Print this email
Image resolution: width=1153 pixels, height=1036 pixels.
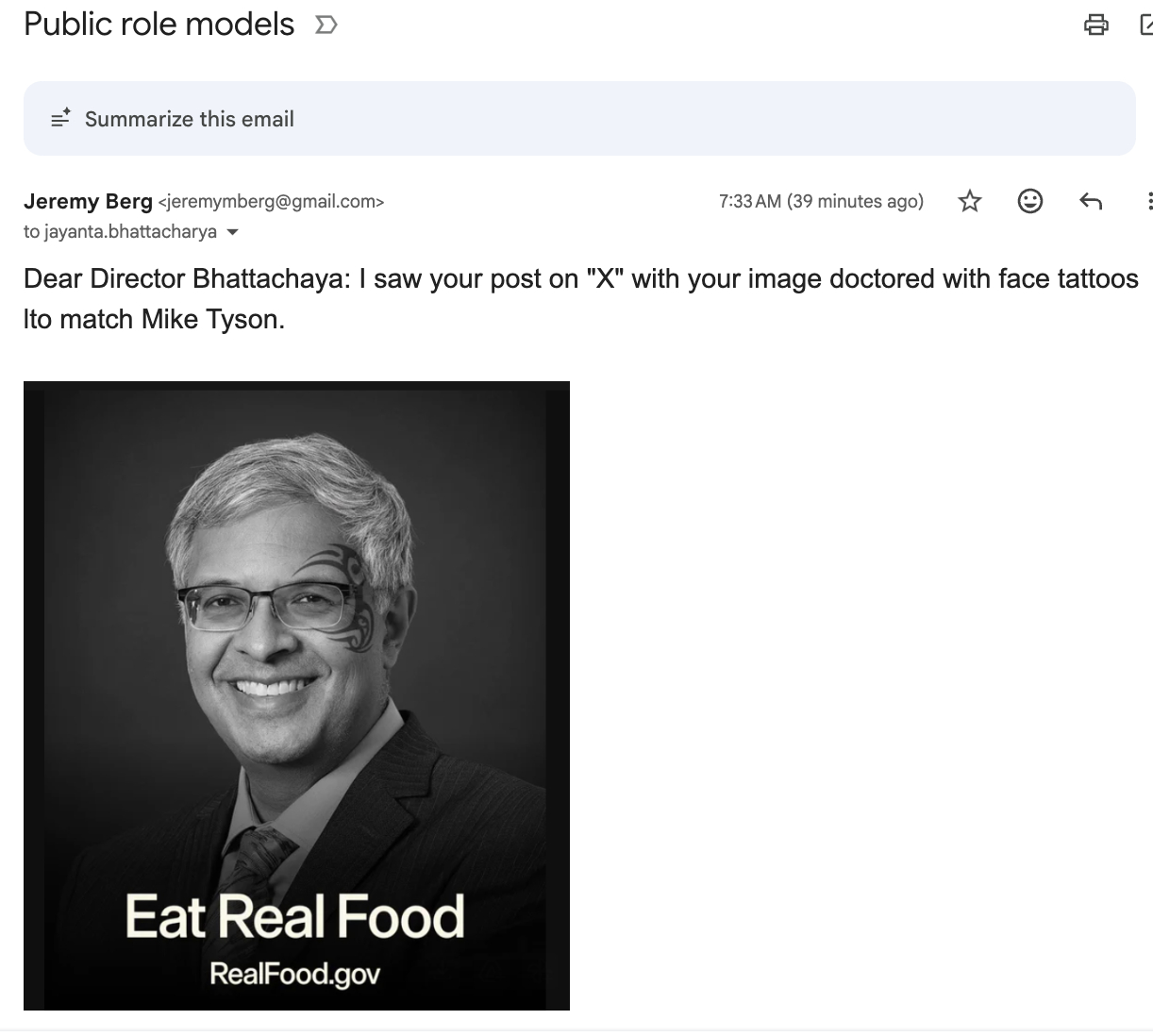(1095, 25)
